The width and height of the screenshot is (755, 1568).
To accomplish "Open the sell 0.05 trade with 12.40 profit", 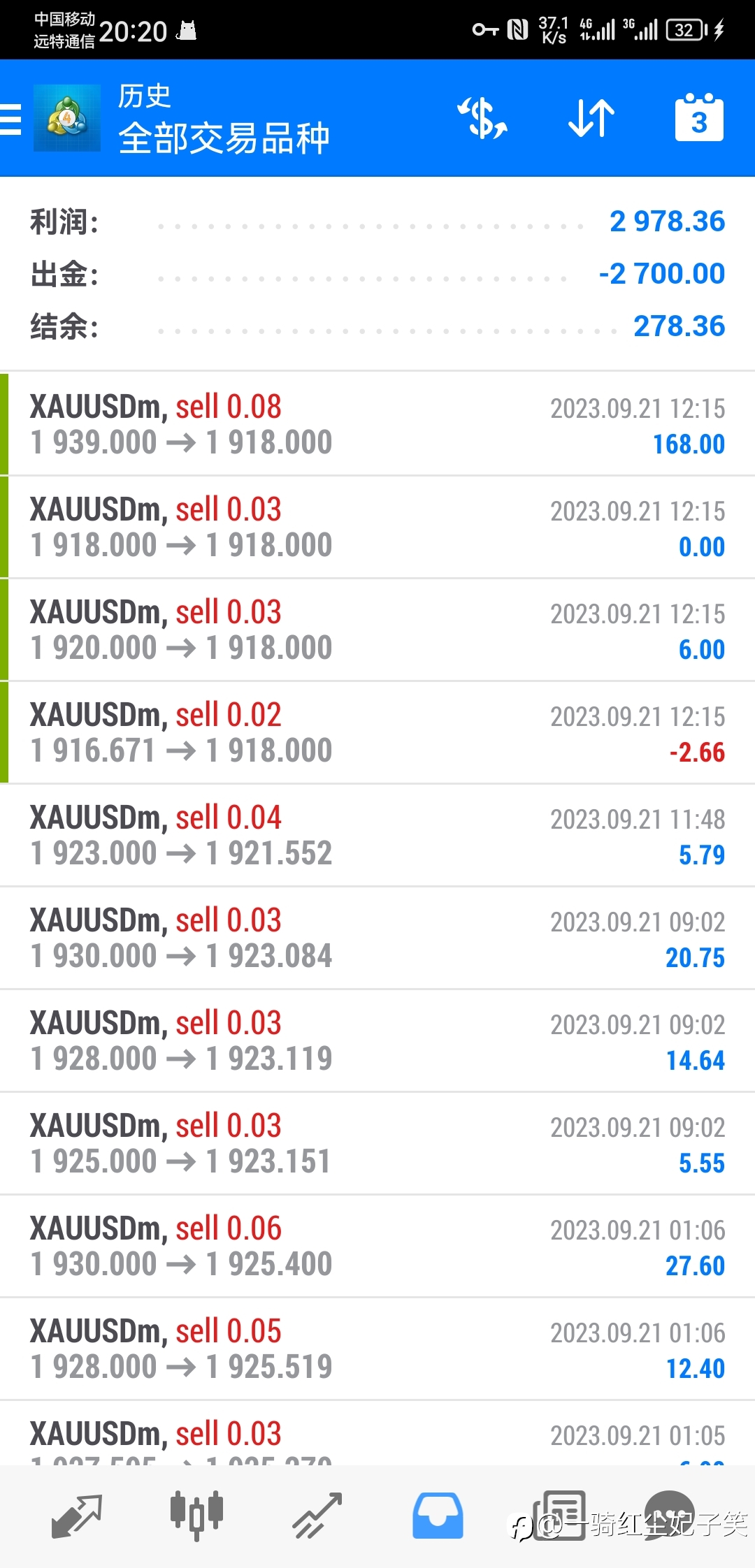I will tap(377, 1349).
